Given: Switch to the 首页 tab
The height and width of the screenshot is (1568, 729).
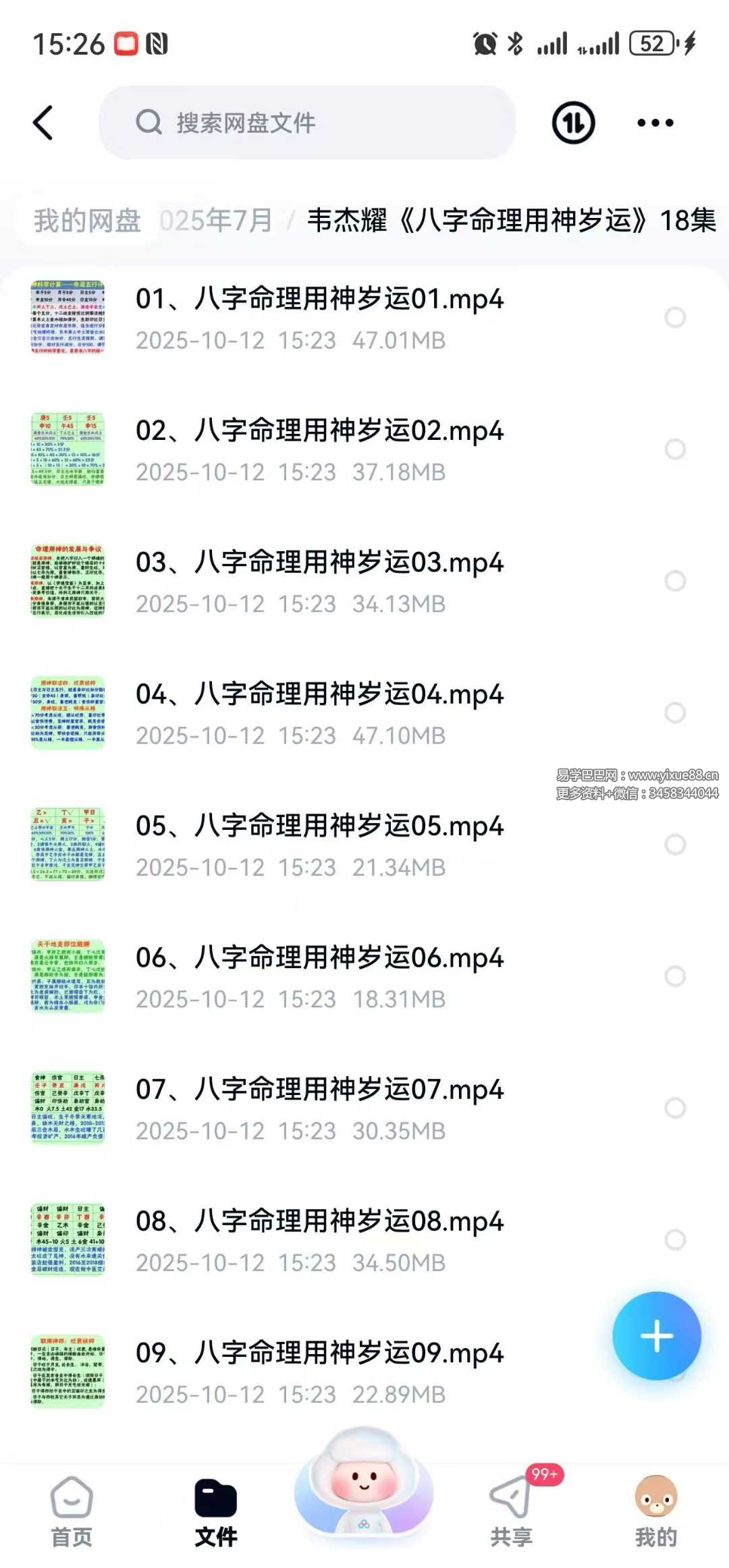Looking at the screenshot, I should tap(72, 1511).
